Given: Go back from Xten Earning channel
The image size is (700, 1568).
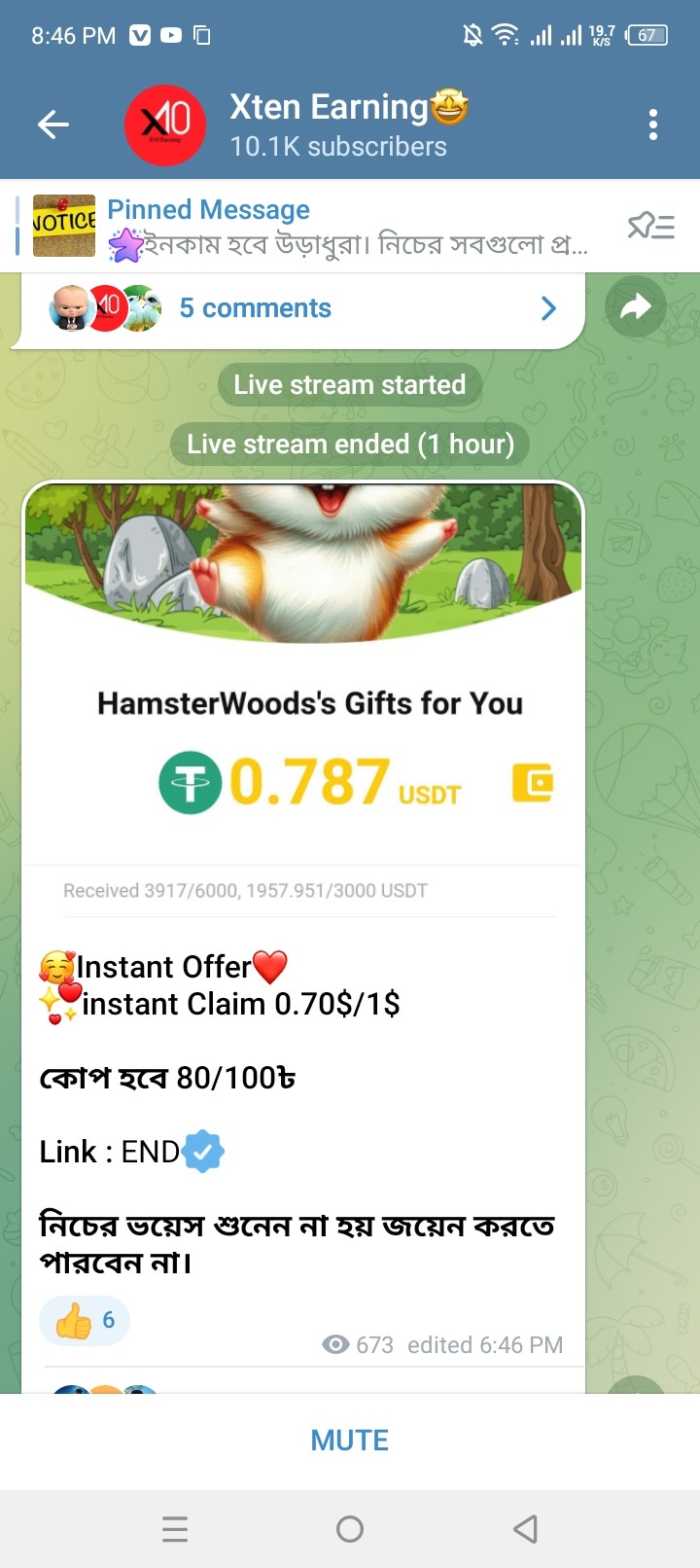Looking at the screenshot, I should point(53,125).
